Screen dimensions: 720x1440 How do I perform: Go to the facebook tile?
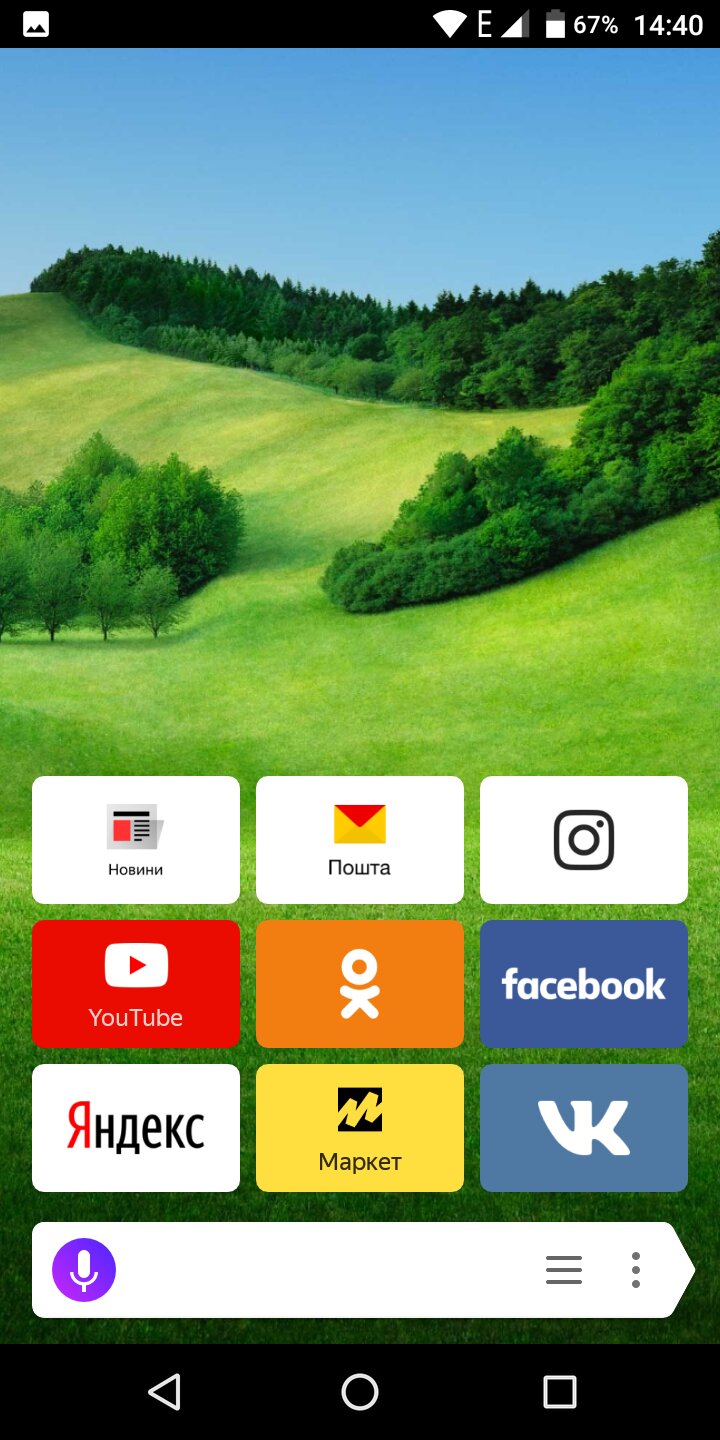pyautogui.click(x=584, y=984)
